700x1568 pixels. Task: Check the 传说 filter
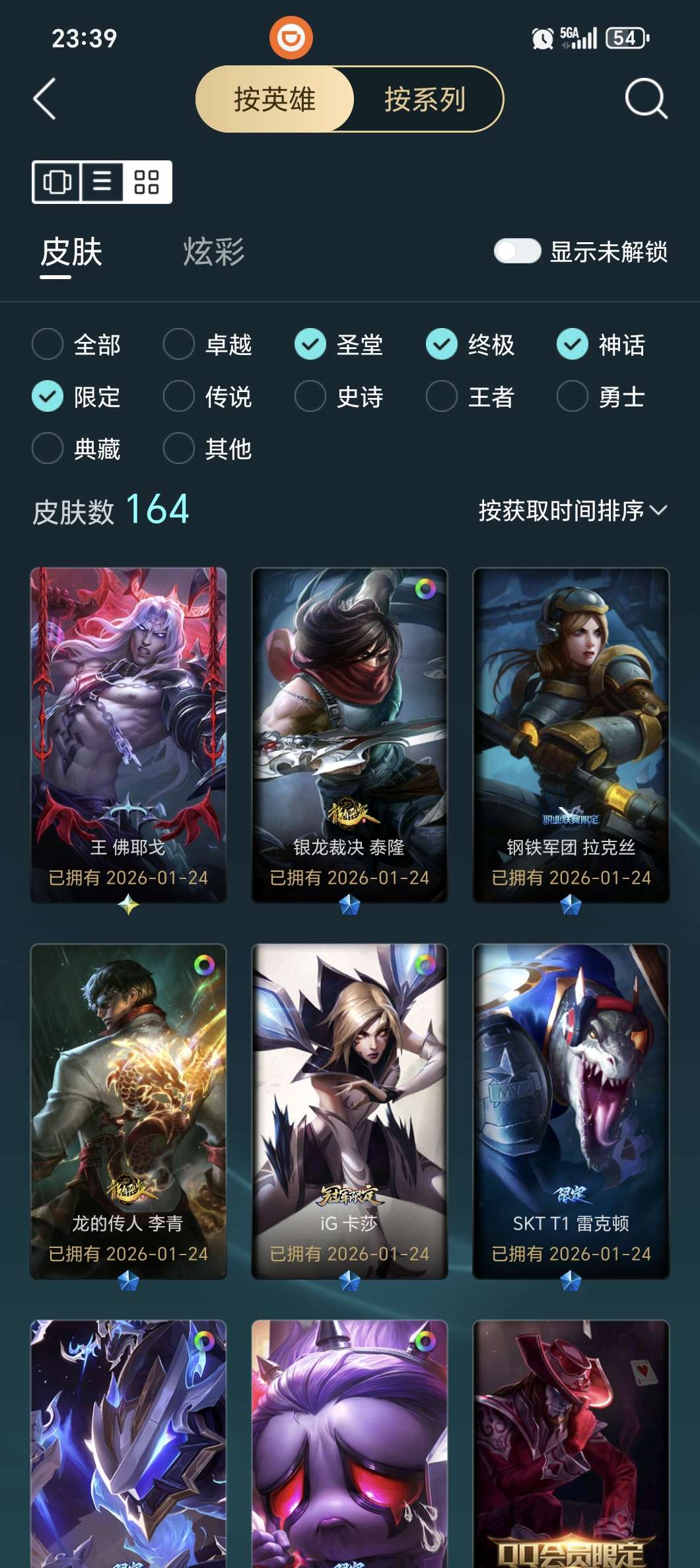coord(179,397)
